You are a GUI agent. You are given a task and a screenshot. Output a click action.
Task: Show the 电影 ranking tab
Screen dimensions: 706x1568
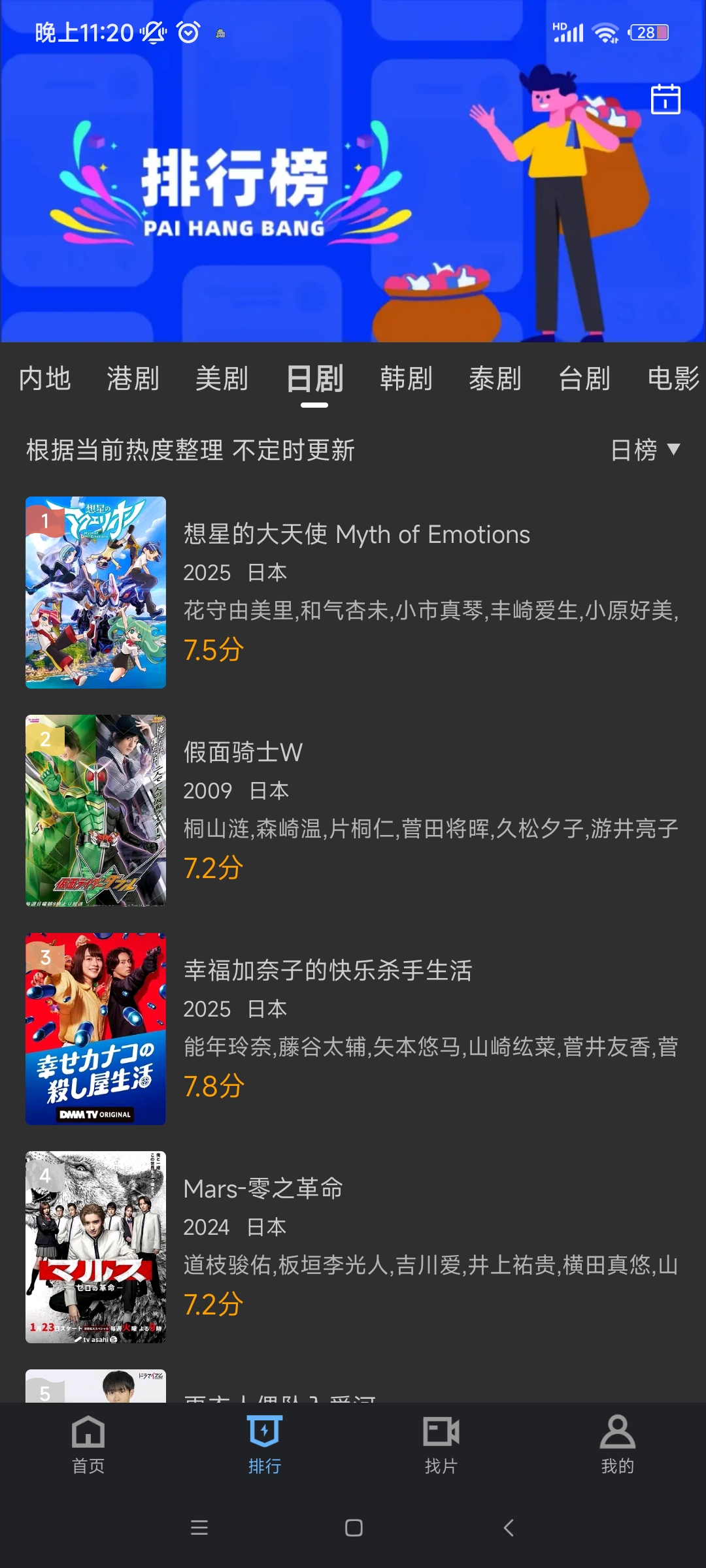tap(673, 378)
